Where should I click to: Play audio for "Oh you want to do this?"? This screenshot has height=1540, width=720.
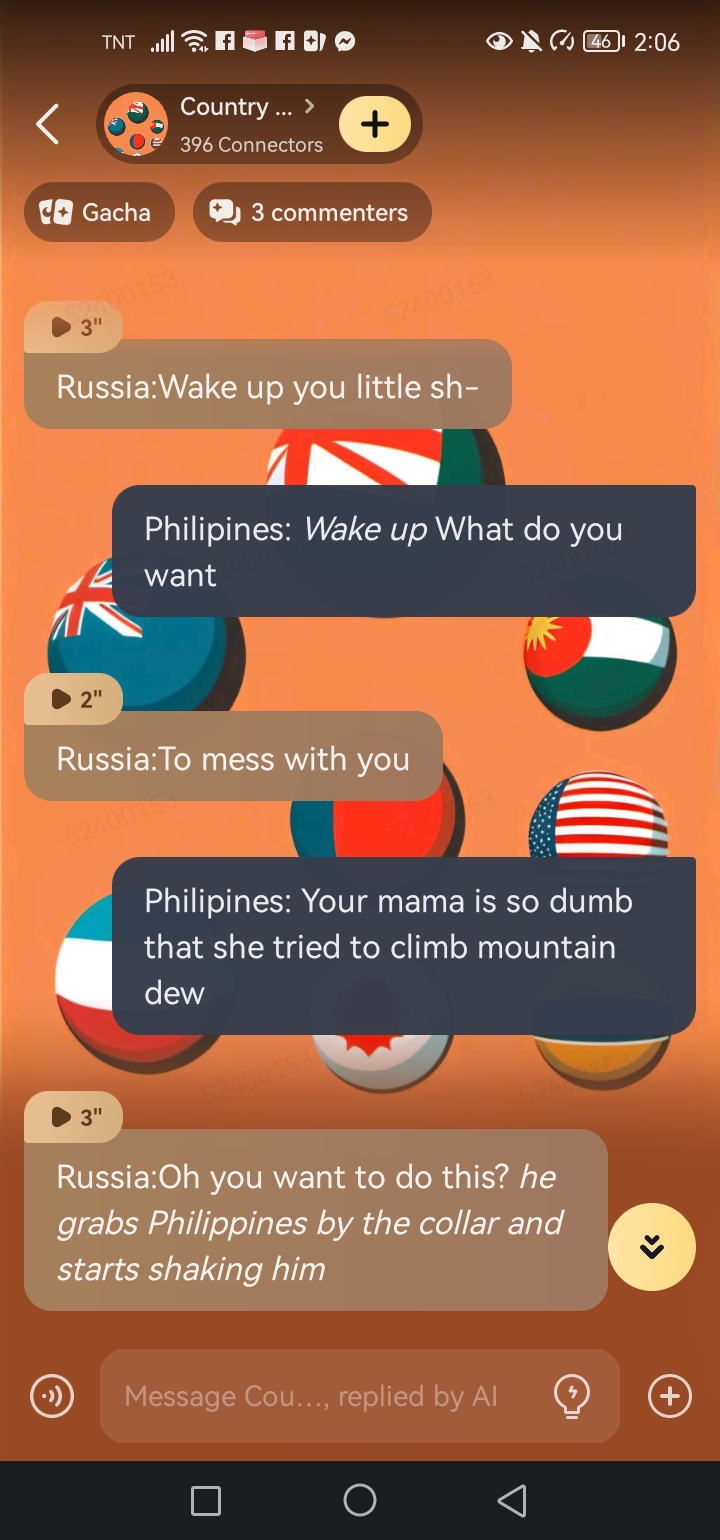74,1117
